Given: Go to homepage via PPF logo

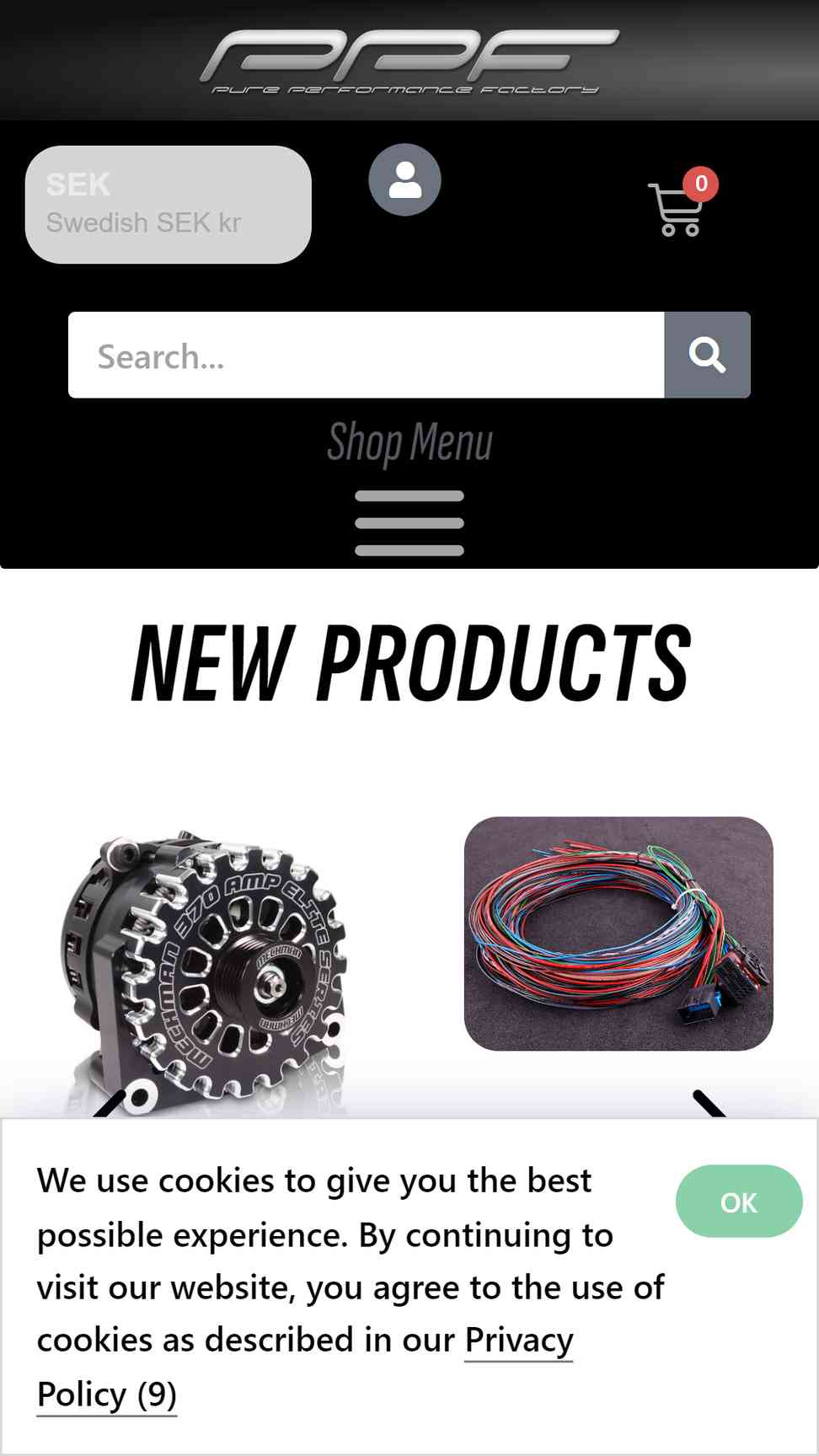Looking at the screenshot, I should [409, 61].
